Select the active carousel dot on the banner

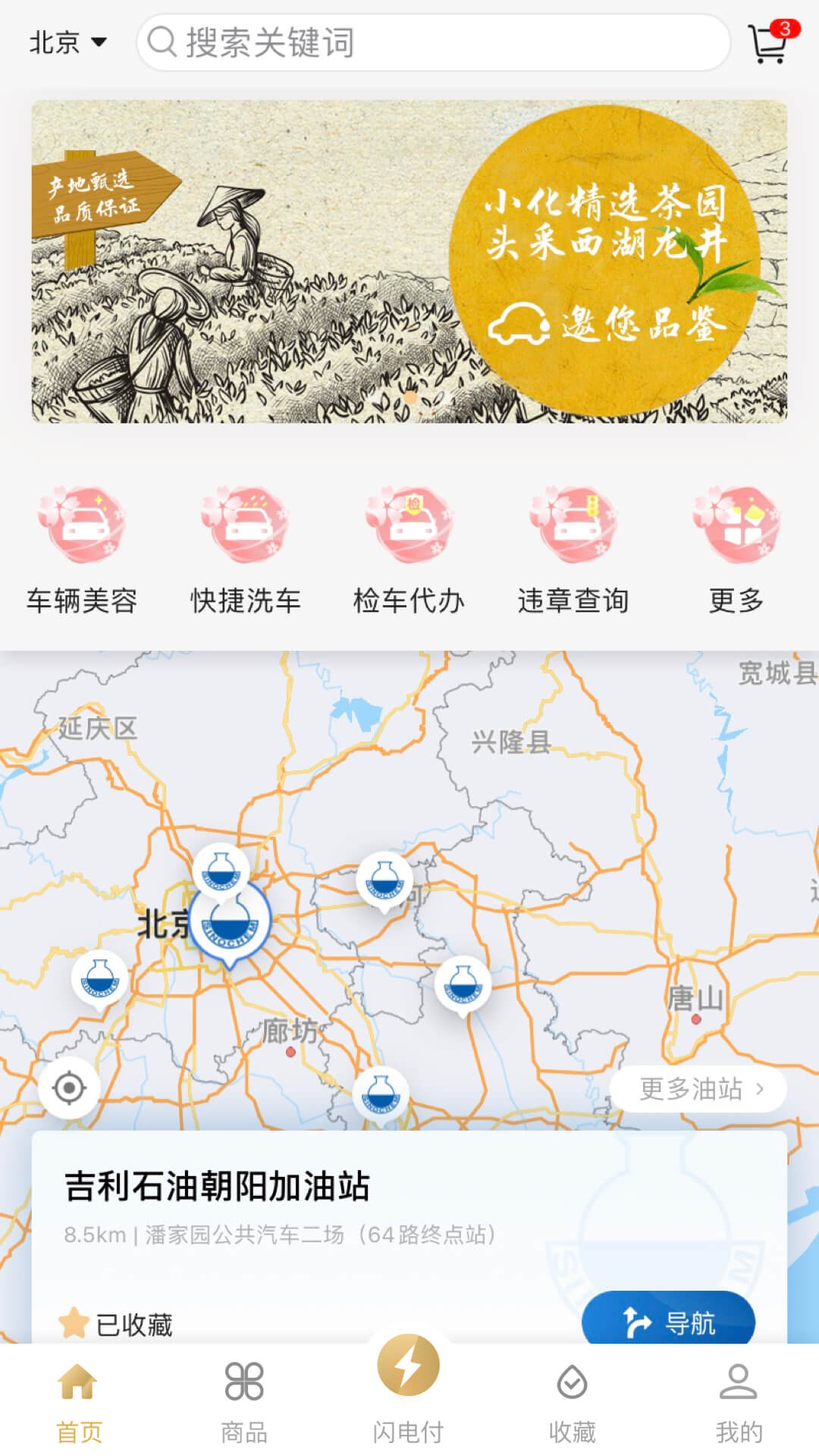(409, 397)
